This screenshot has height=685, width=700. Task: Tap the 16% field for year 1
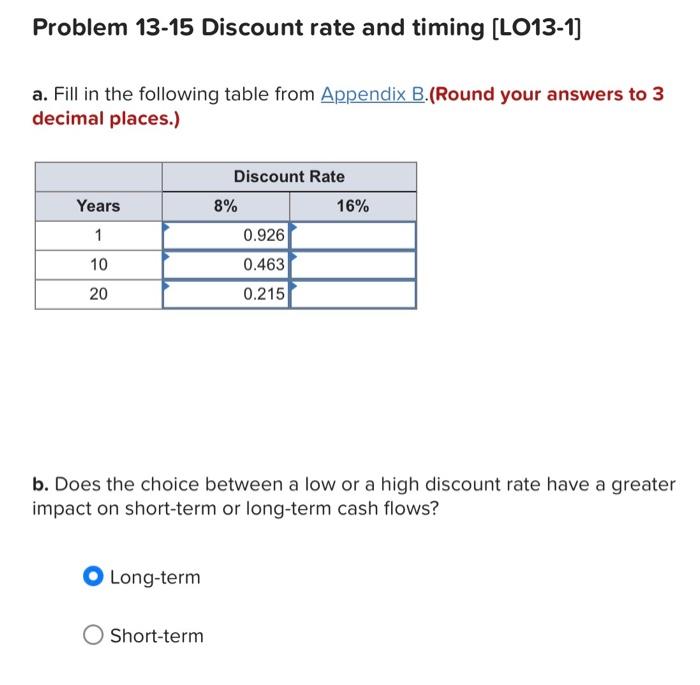[353, 236]
